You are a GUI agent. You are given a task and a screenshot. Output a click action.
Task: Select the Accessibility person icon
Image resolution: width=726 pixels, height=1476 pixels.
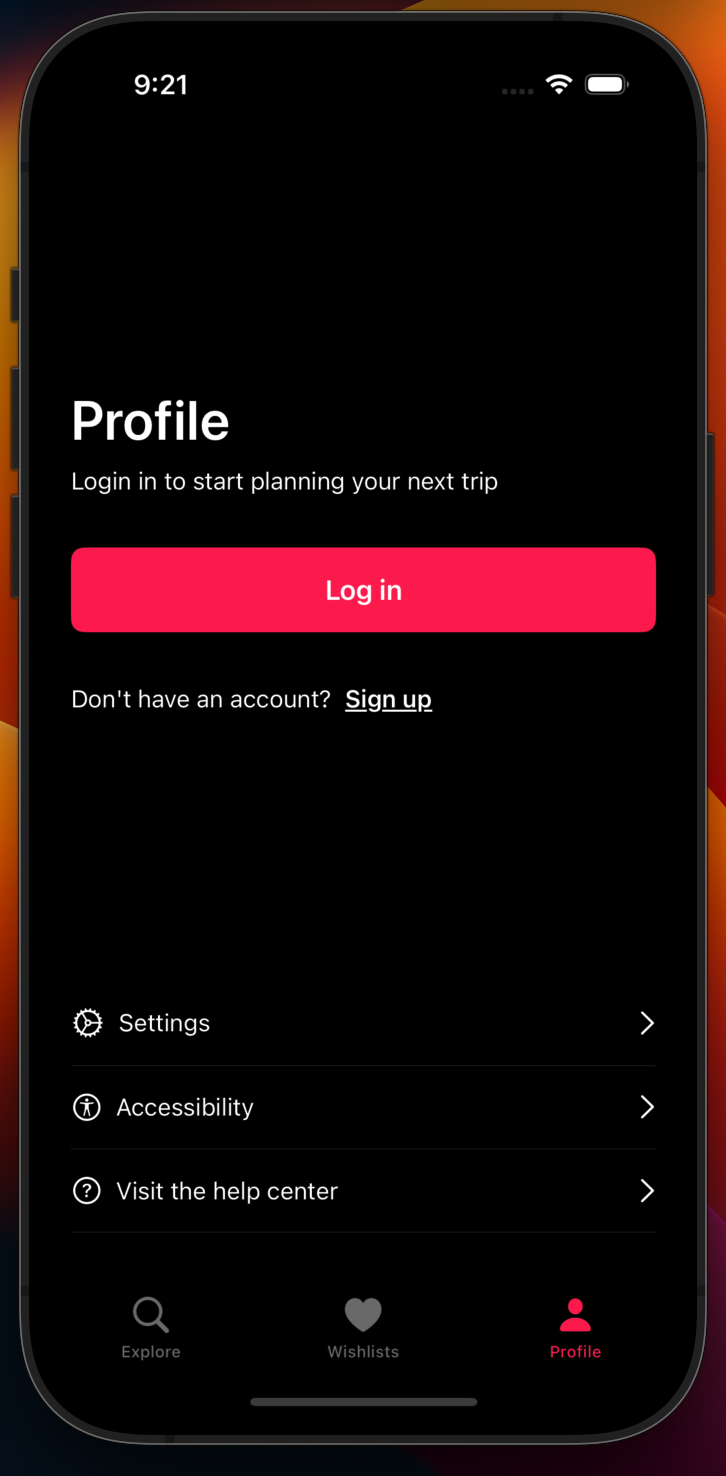coord(87,1107)
